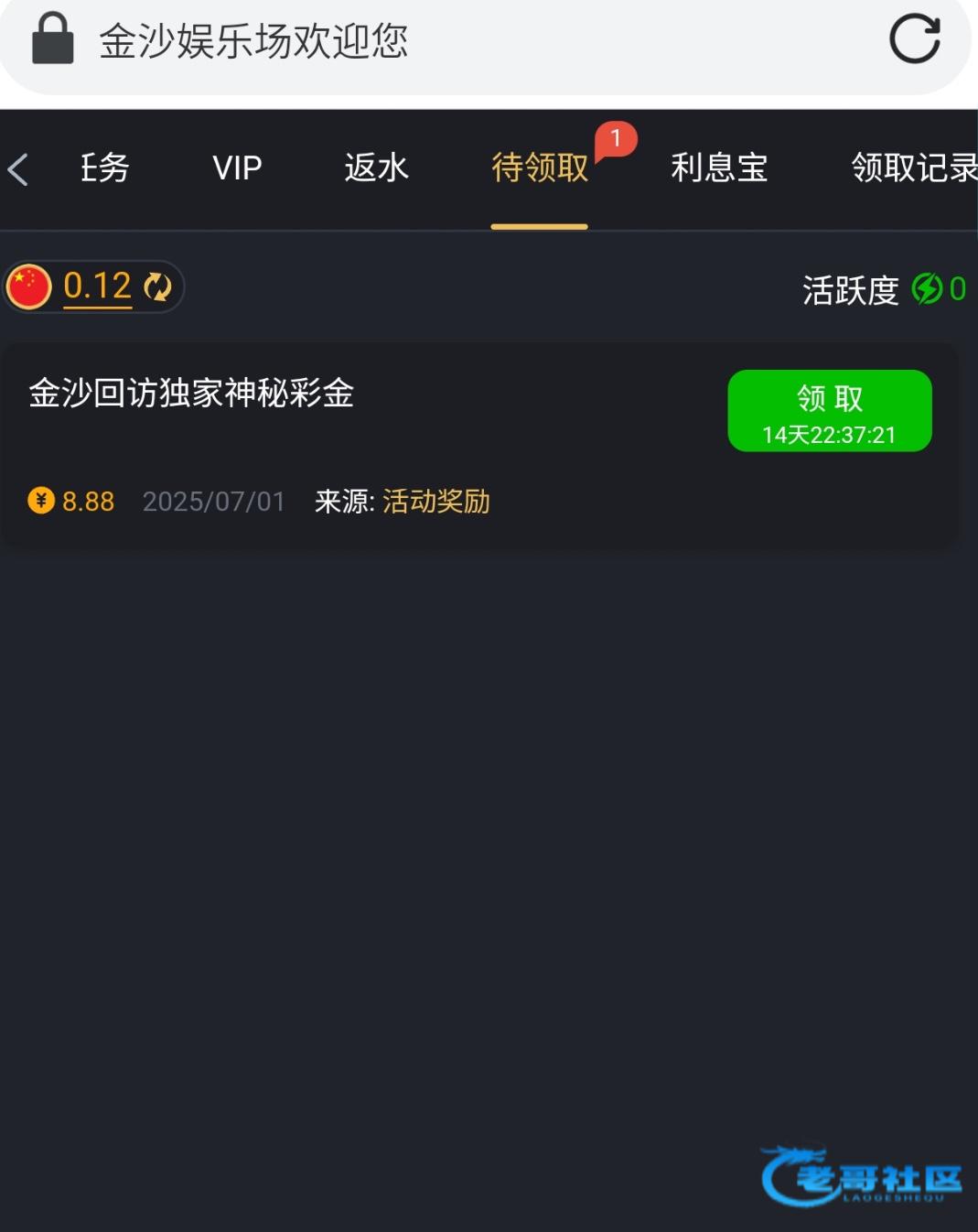Go back using the left arrow
Image resolution: width=978 pixels, height=1232 pixels.
18,169
